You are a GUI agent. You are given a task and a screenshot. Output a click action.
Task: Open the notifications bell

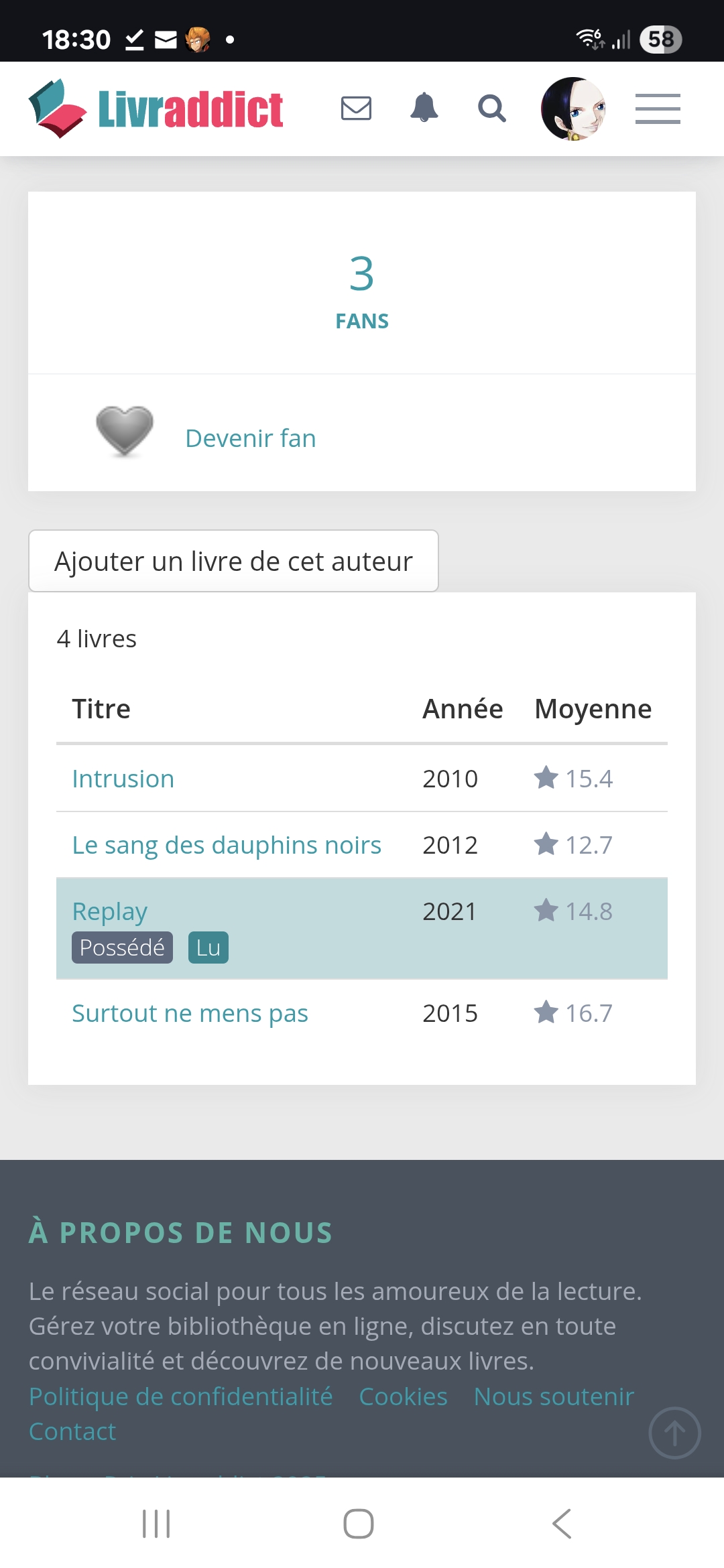tap(424, 108)
